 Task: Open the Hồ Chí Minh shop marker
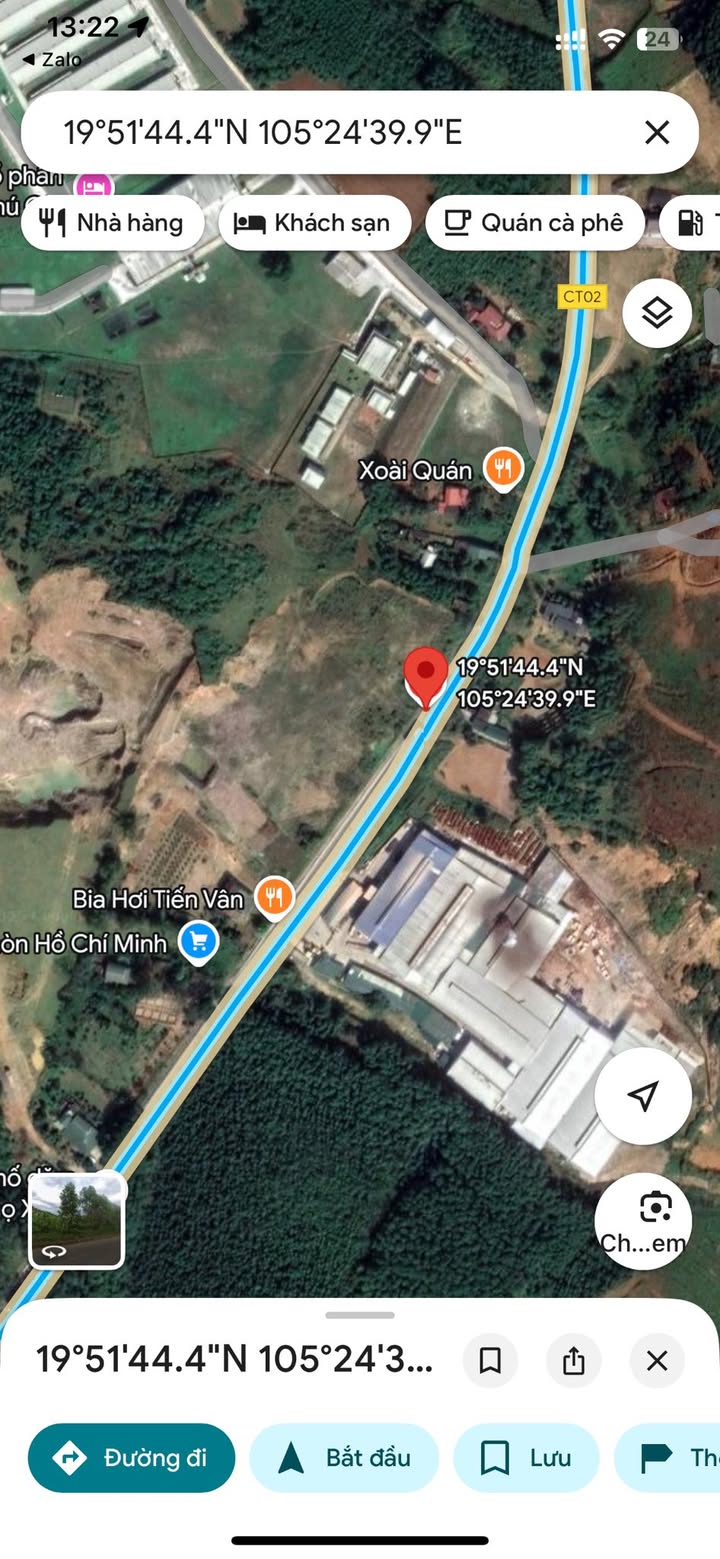coord(199,944)
